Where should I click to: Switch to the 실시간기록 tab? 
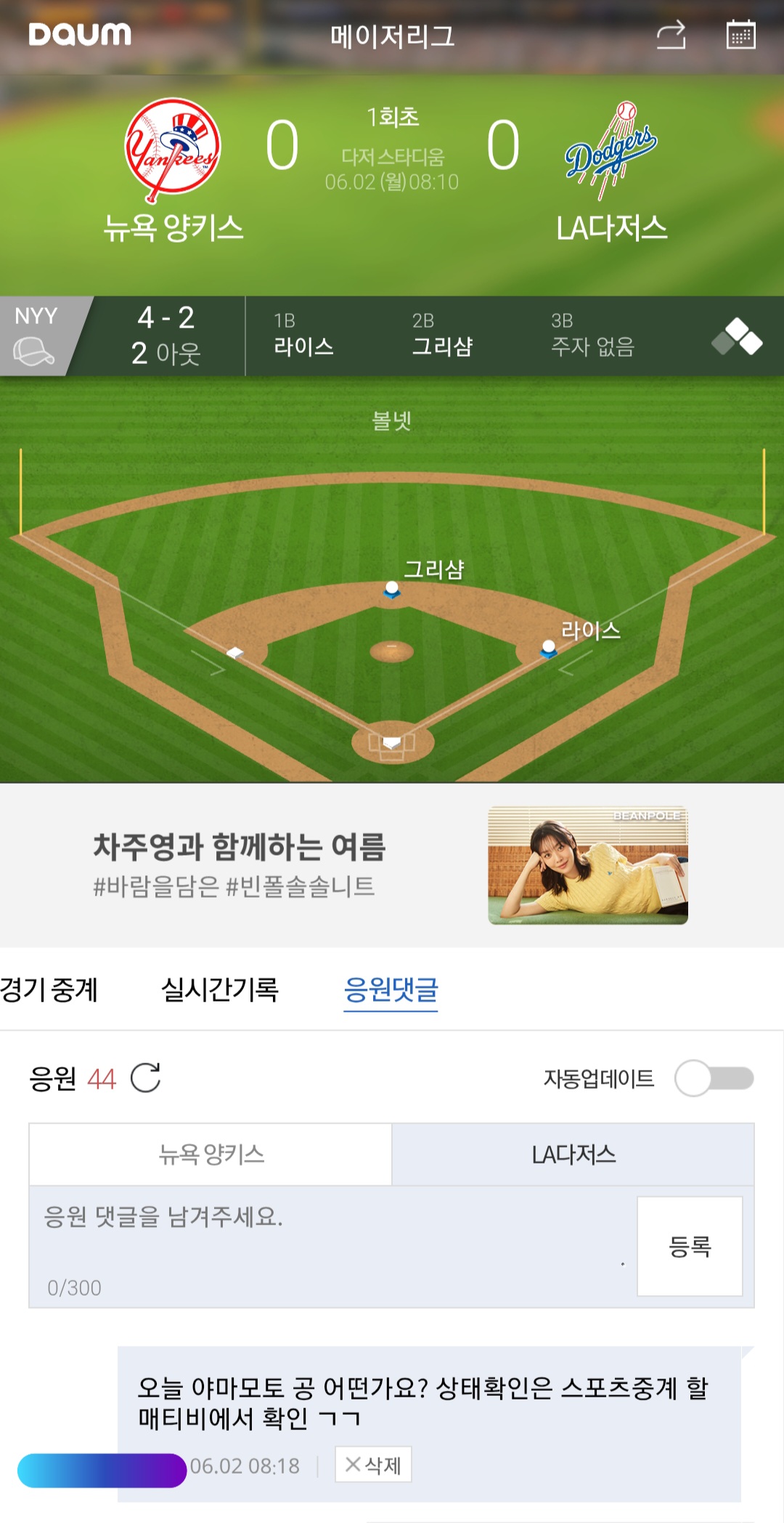point(219,989)
